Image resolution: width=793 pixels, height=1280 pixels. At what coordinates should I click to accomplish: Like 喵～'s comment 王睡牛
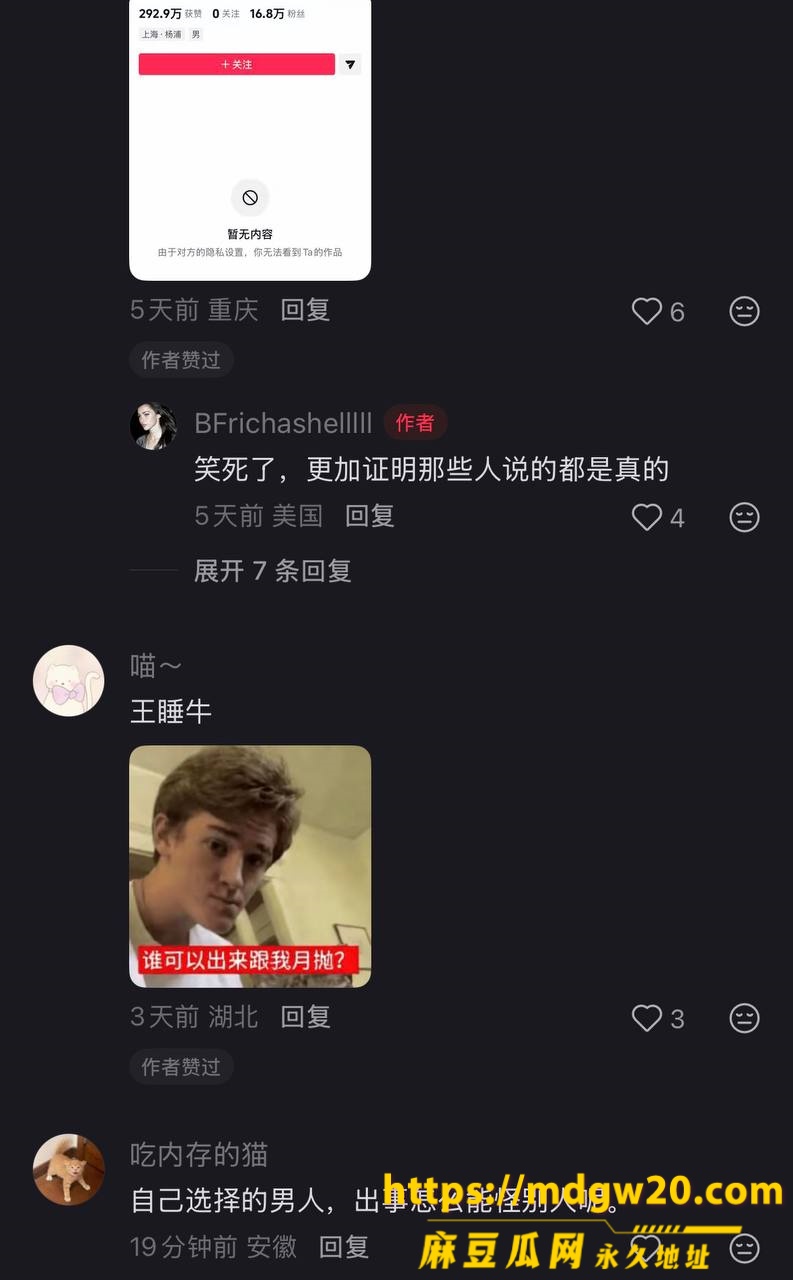click(647, 1018)
